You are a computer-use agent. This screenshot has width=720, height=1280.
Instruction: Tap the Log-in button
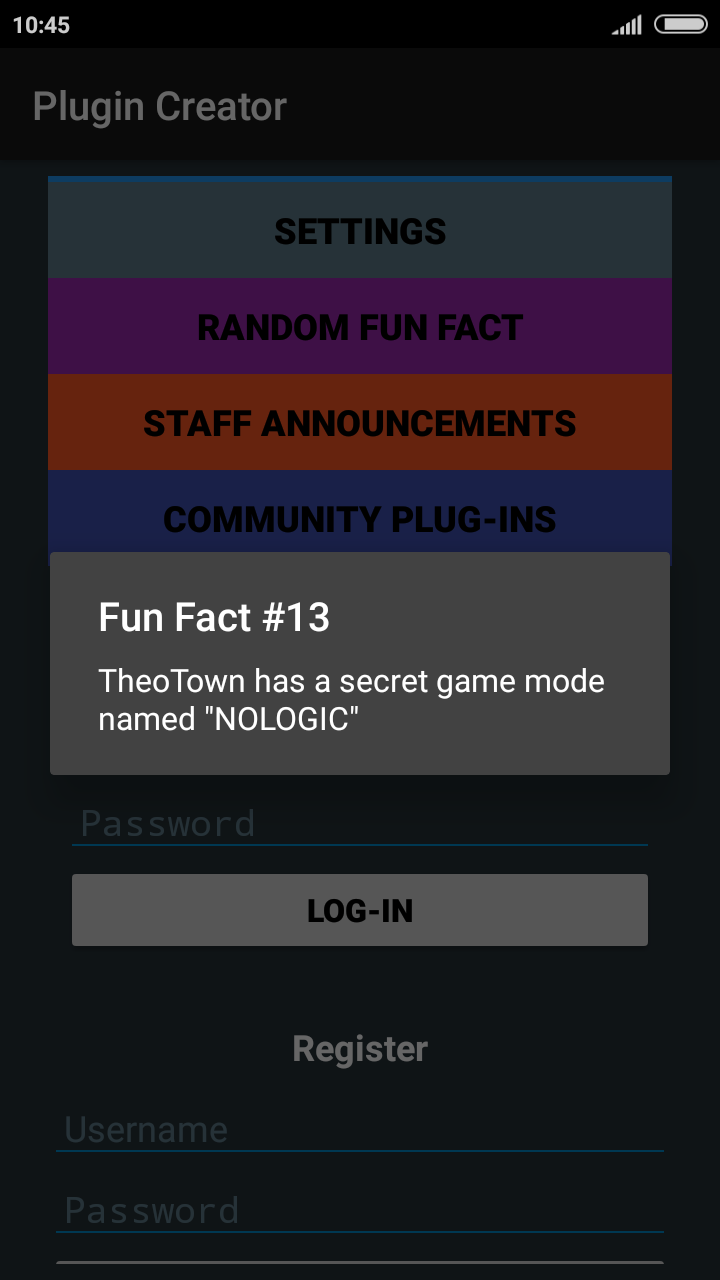[360, 910]
